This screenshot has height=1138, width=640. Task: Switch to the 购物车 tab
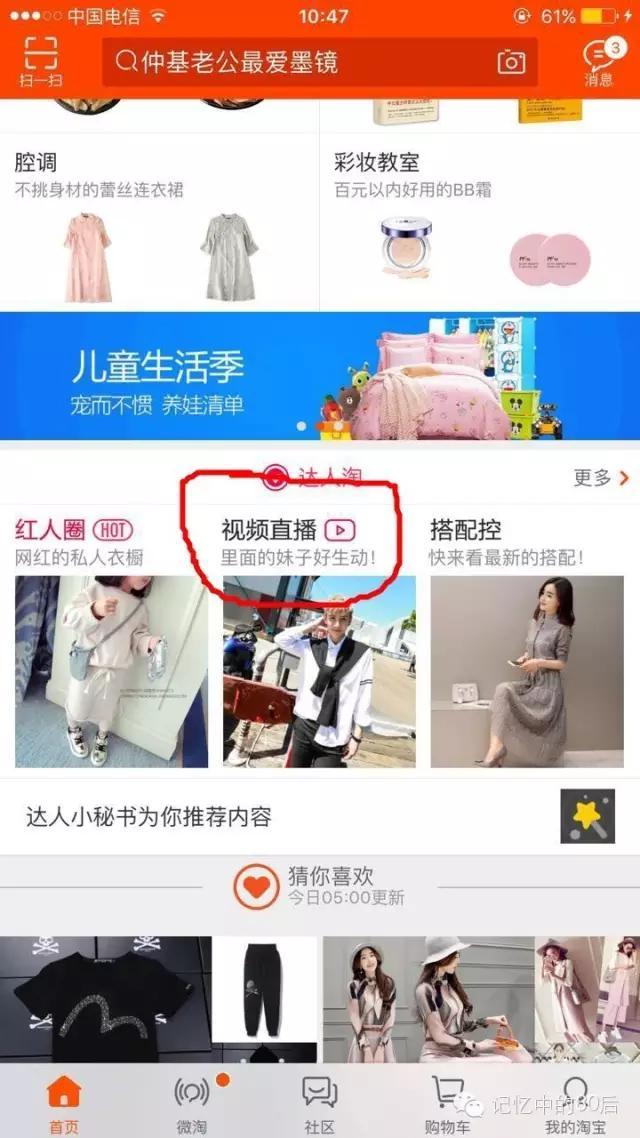click(447, 1103)
